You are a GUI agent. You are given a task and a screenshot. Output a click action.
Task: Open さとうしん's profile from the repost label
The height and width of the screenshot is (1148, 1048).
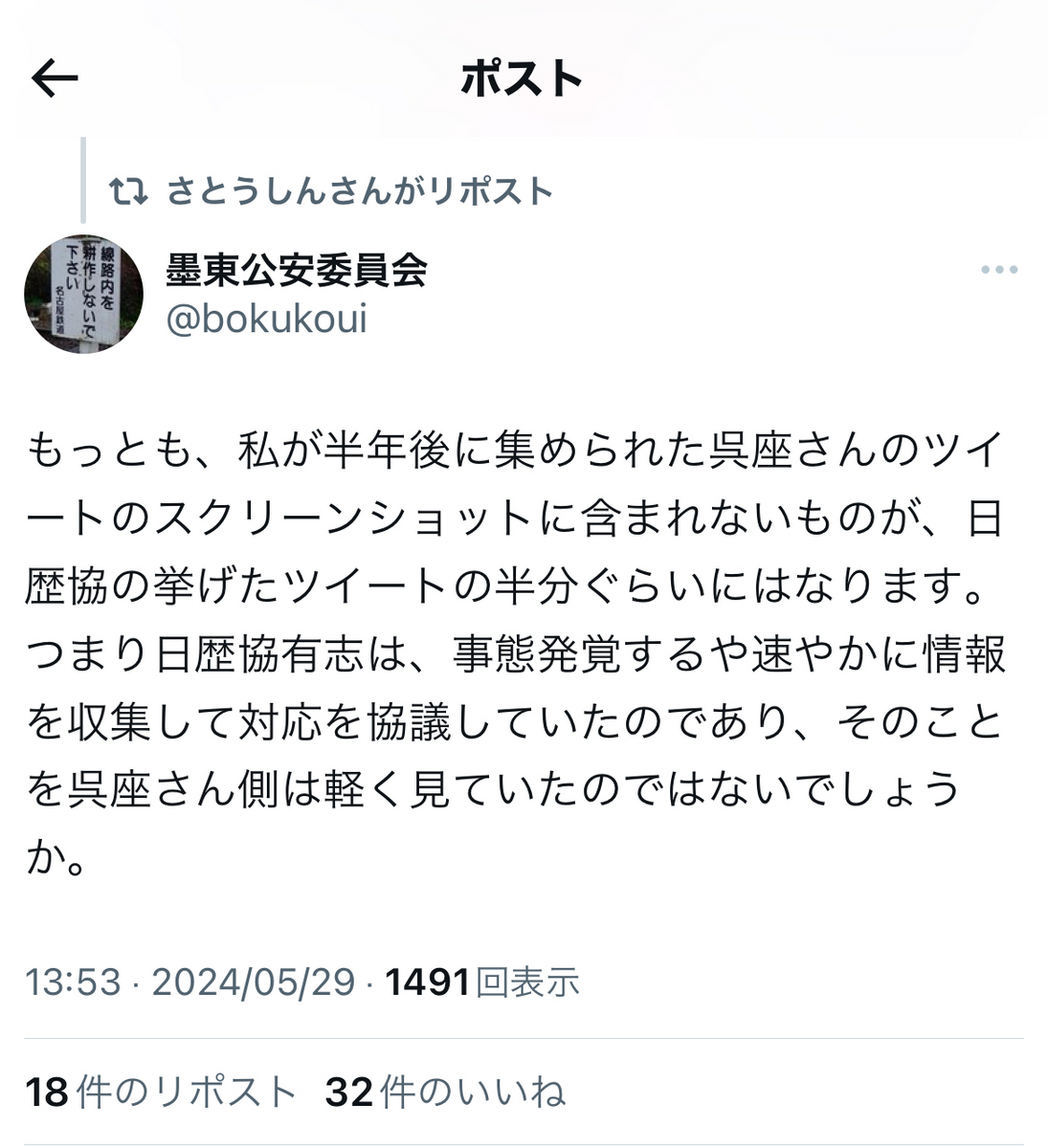[359, 191]
